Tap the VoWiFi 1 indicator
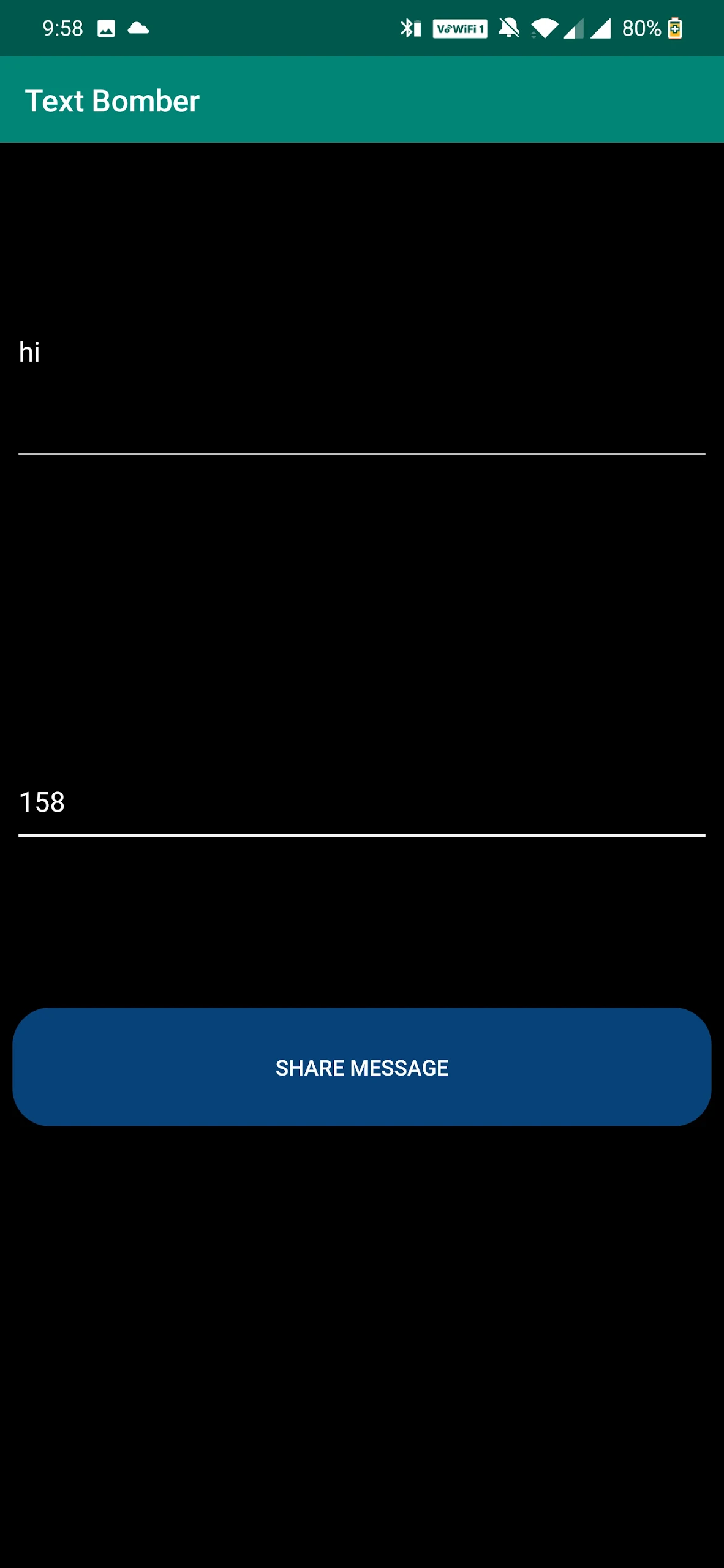Screen dimensions: 724x1568 (461, 28)
